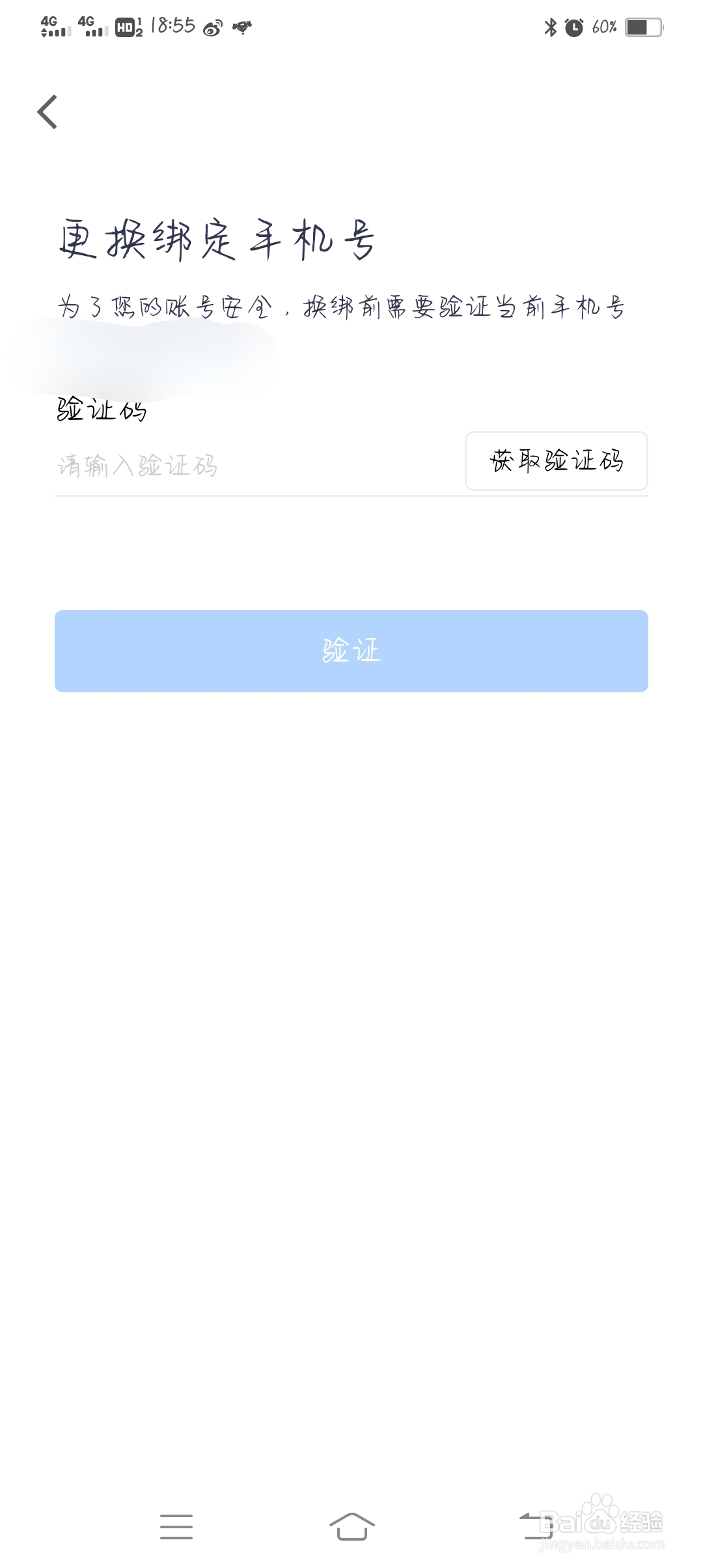Tap the bird-shaped notification icon beside Weibo icon

241,27
